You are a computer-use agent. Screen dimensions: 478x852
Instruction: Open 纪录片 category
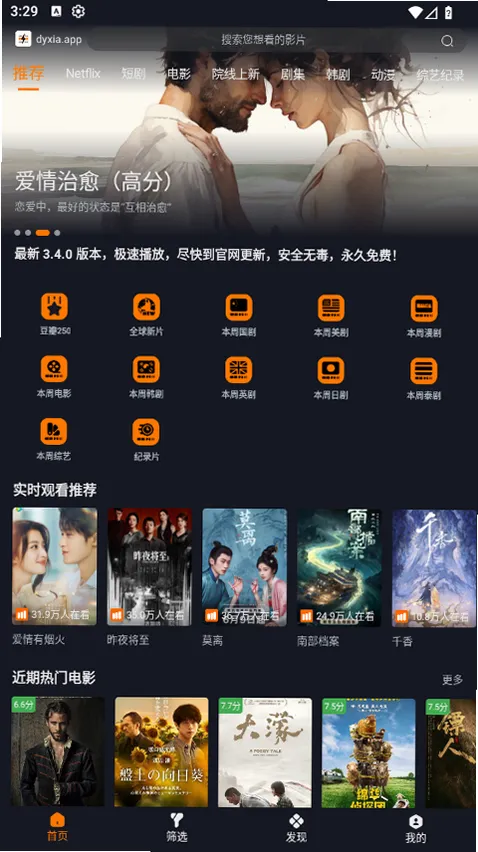click(x=146, y=440)
